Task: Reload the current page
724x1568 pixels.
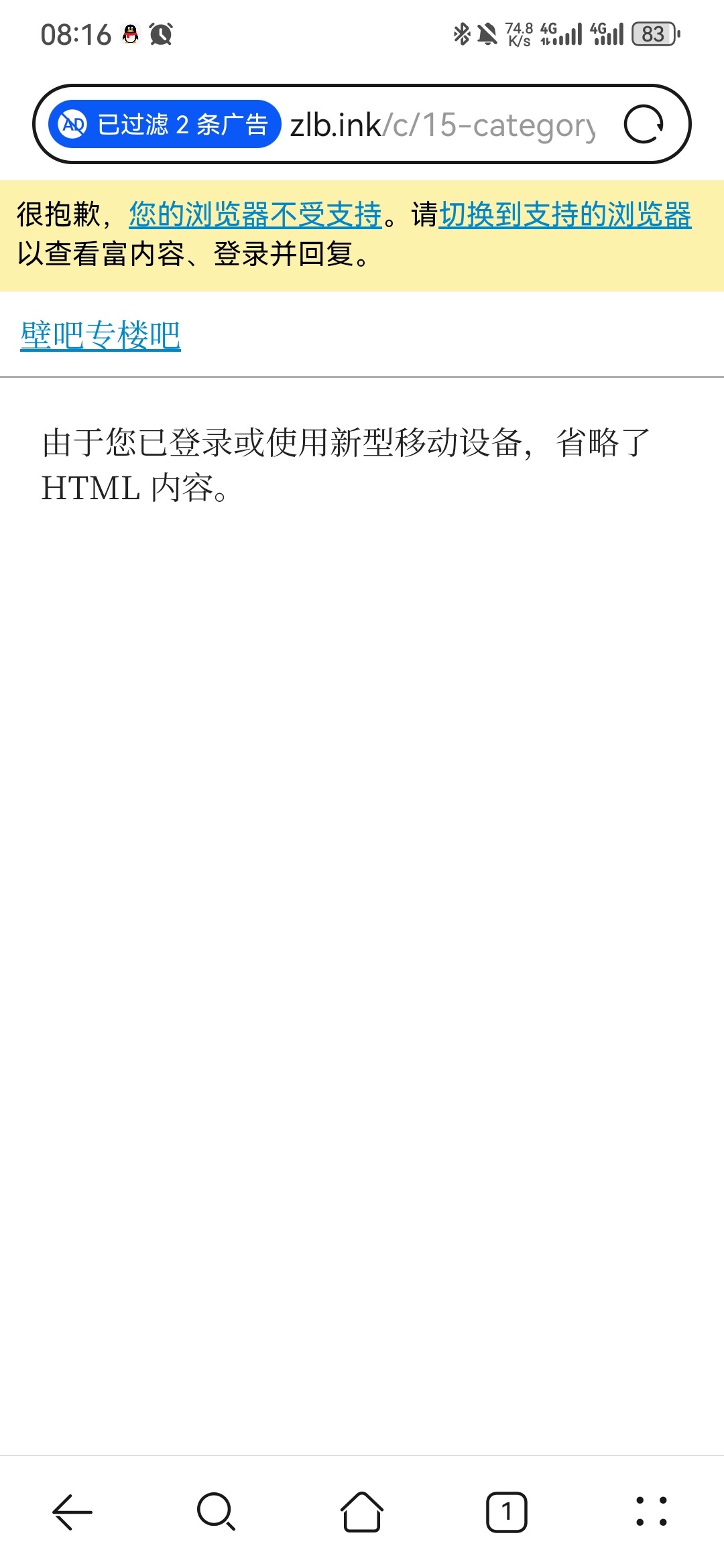Action: click(644, 125)
